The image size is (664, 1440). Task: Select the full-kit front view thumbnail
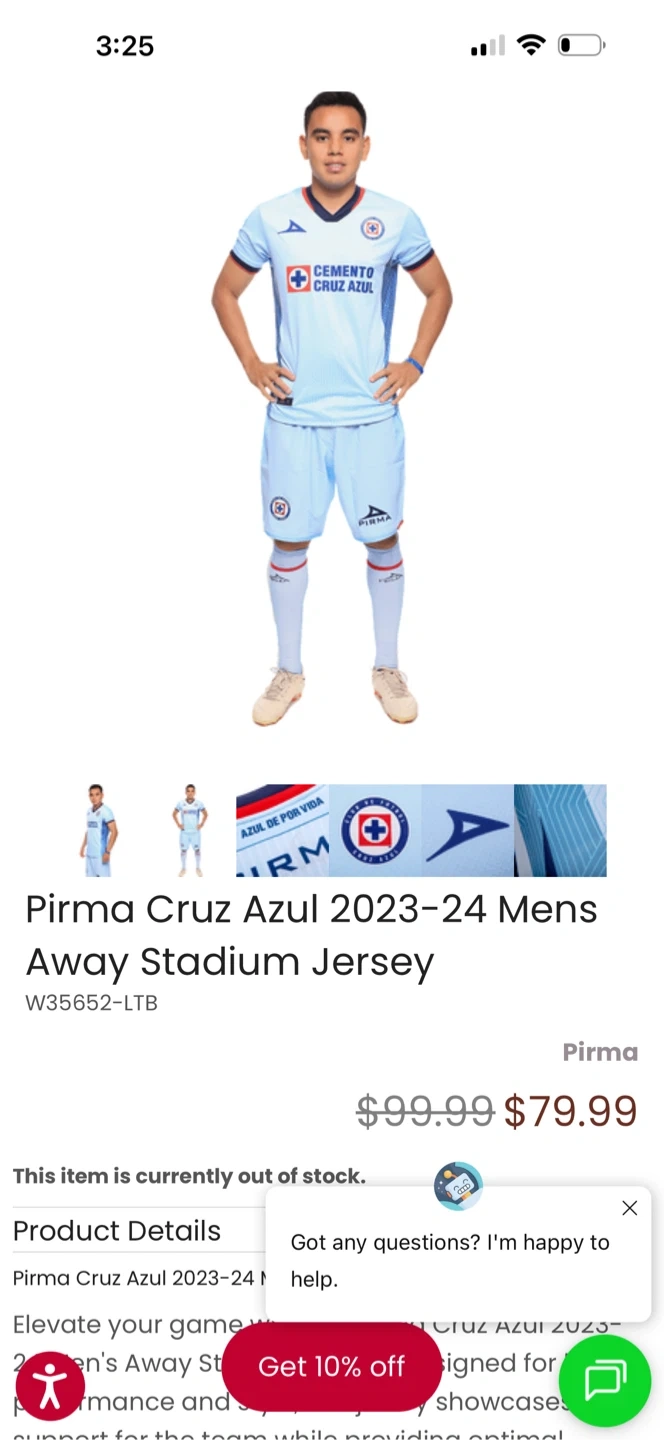(190, 830)
